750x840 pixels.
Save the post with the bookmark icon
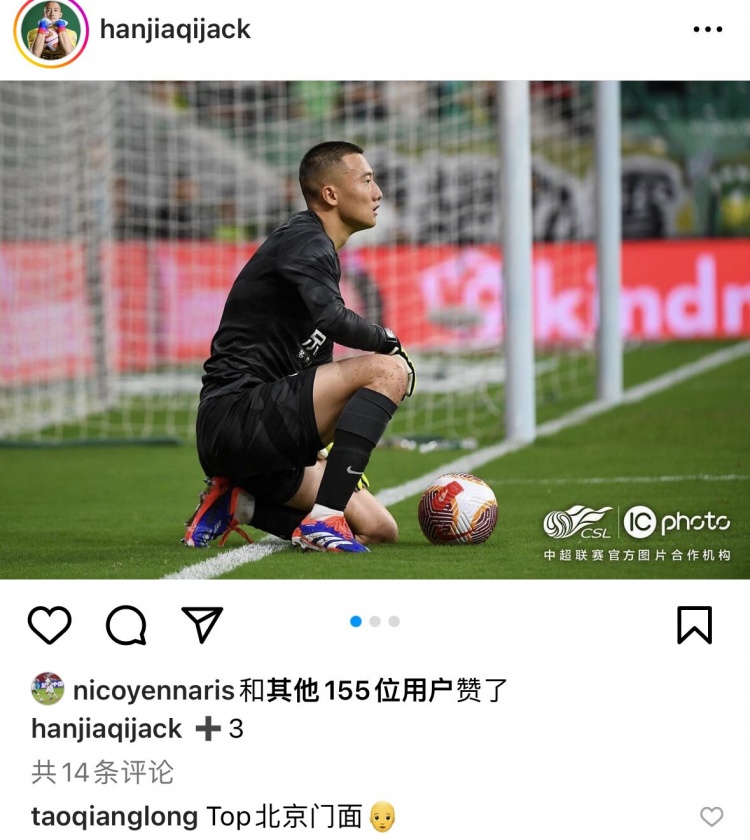click(694, 625)
